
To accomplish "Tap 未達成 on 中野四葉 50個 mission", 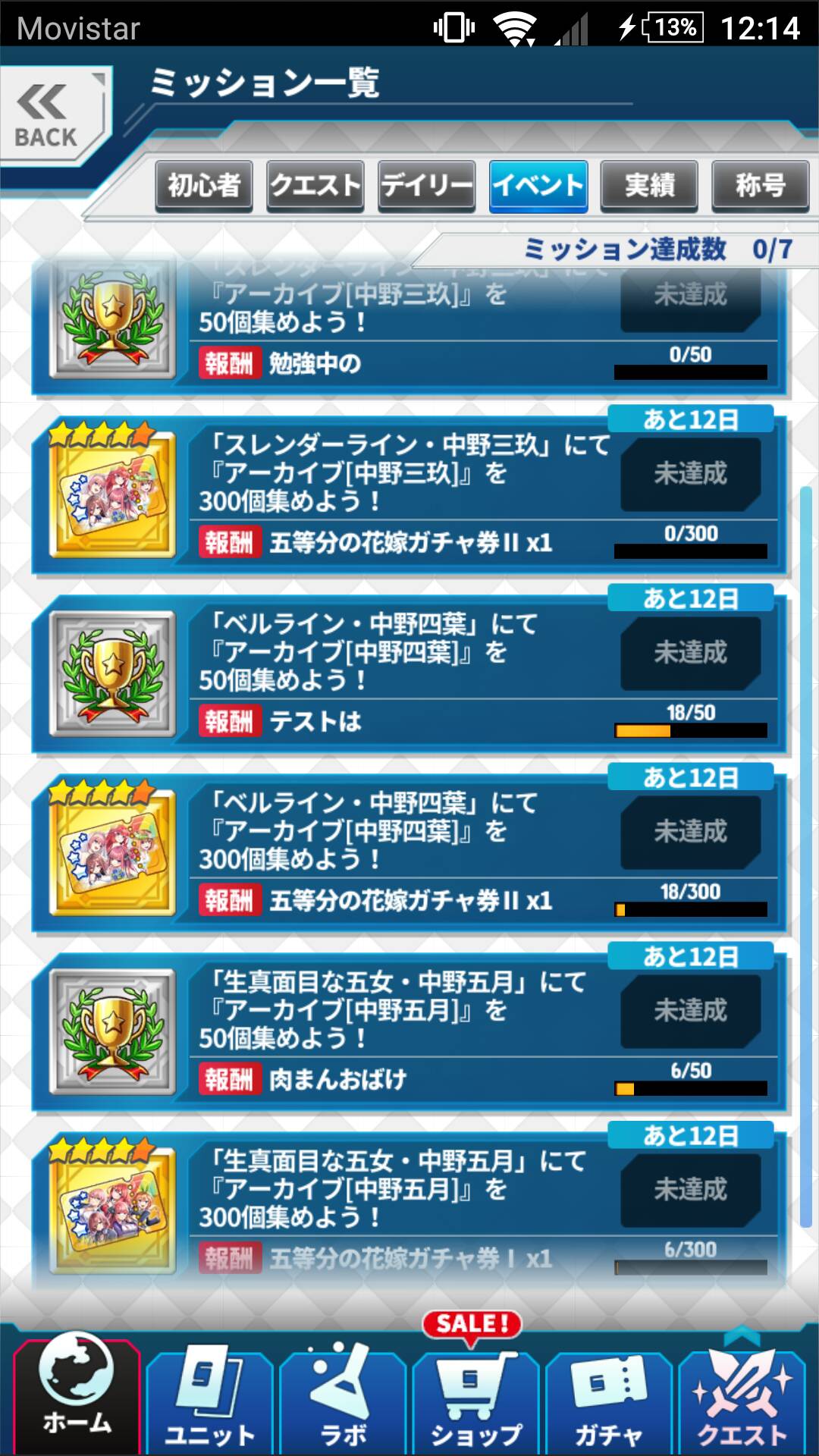I will (690, 653).
